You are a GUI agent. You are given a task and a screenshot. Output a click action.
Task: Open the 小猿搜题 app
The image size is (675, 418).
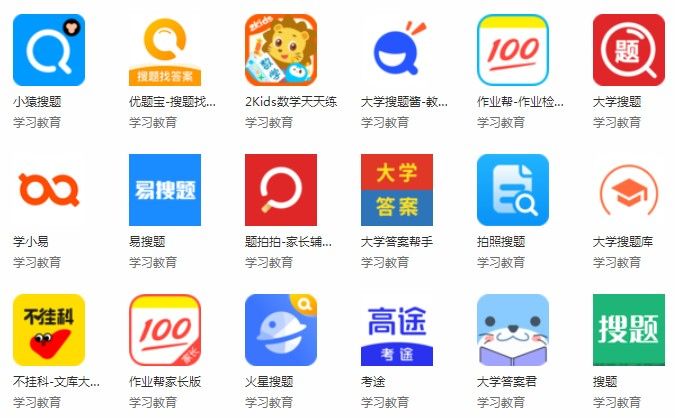point(48,50)
